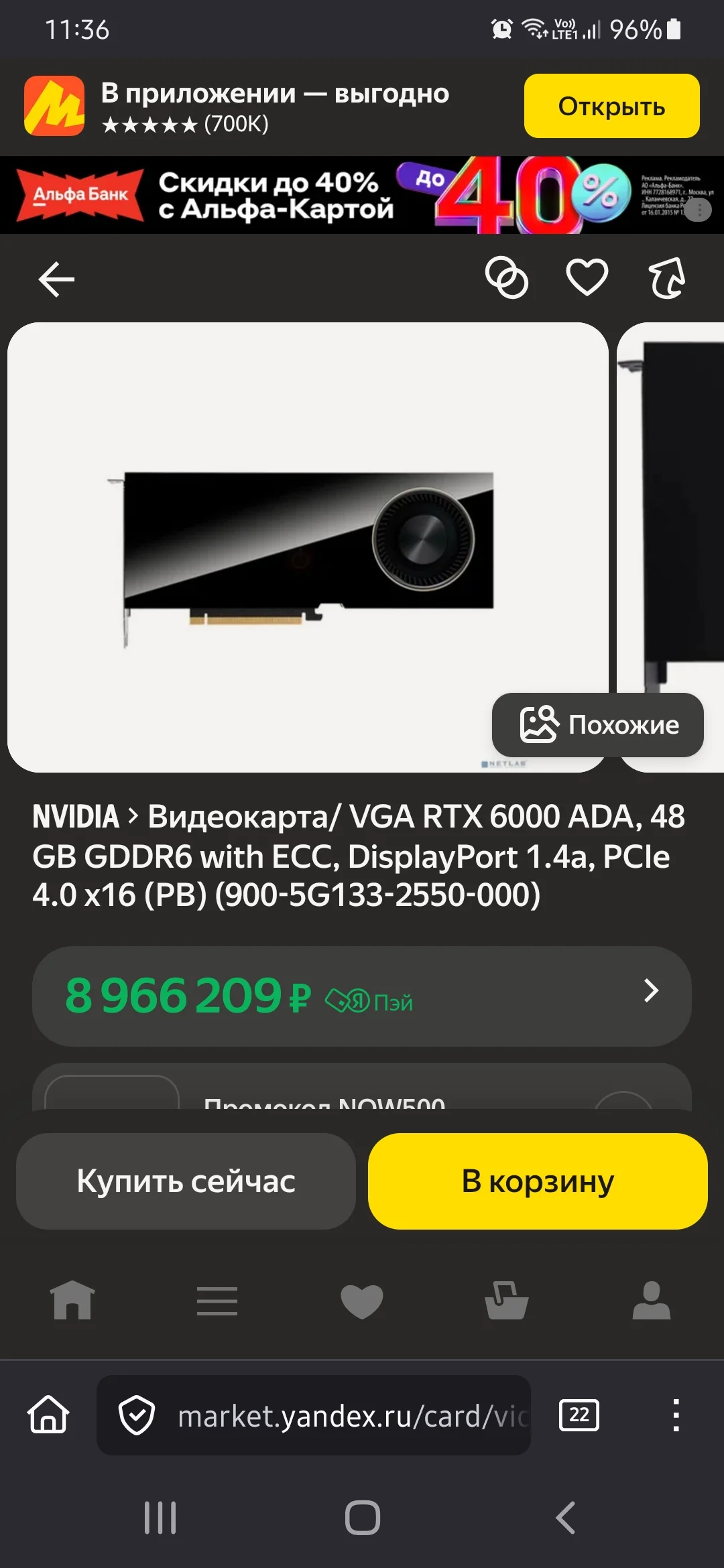Viewport: 724px width, 1568px height.
Task: Switch to the market home tab
Action: [x=72, y=1301]
